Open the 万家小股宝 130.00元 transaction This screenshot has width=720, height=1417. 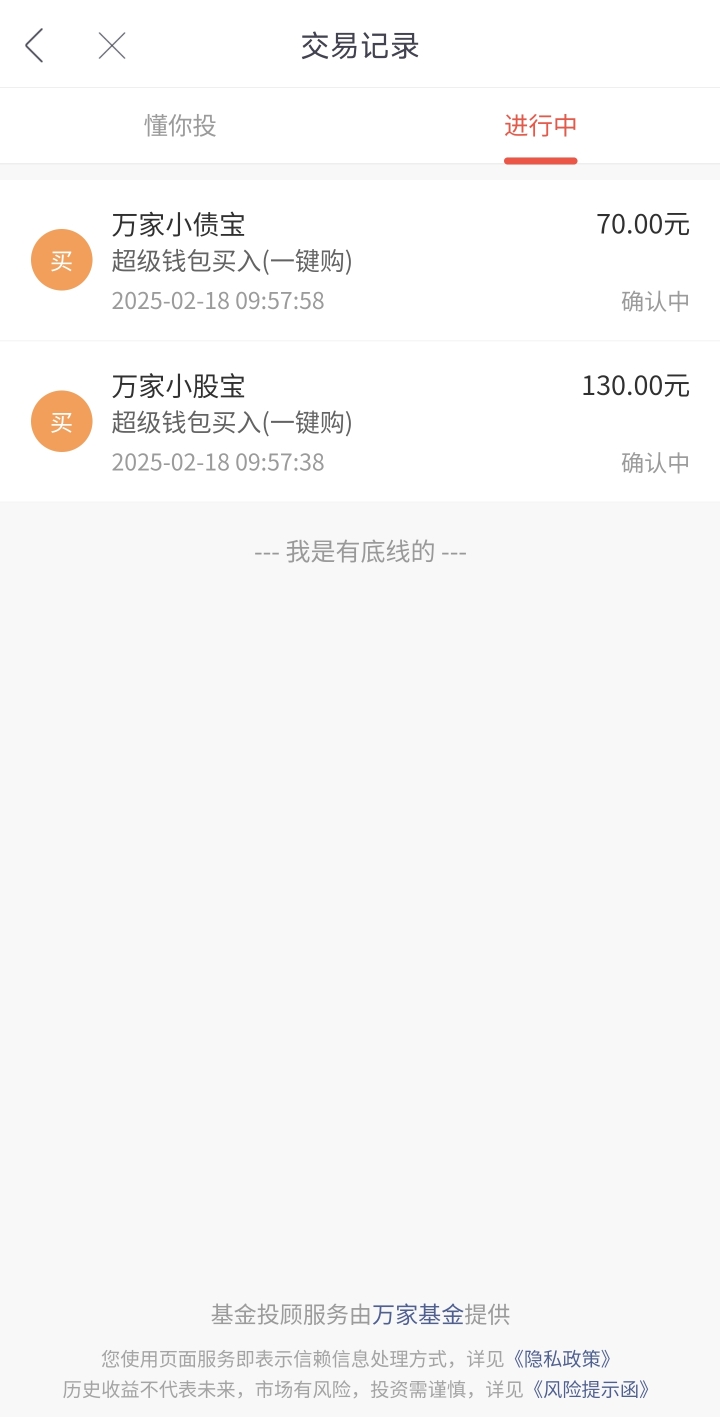coord(360,422)
